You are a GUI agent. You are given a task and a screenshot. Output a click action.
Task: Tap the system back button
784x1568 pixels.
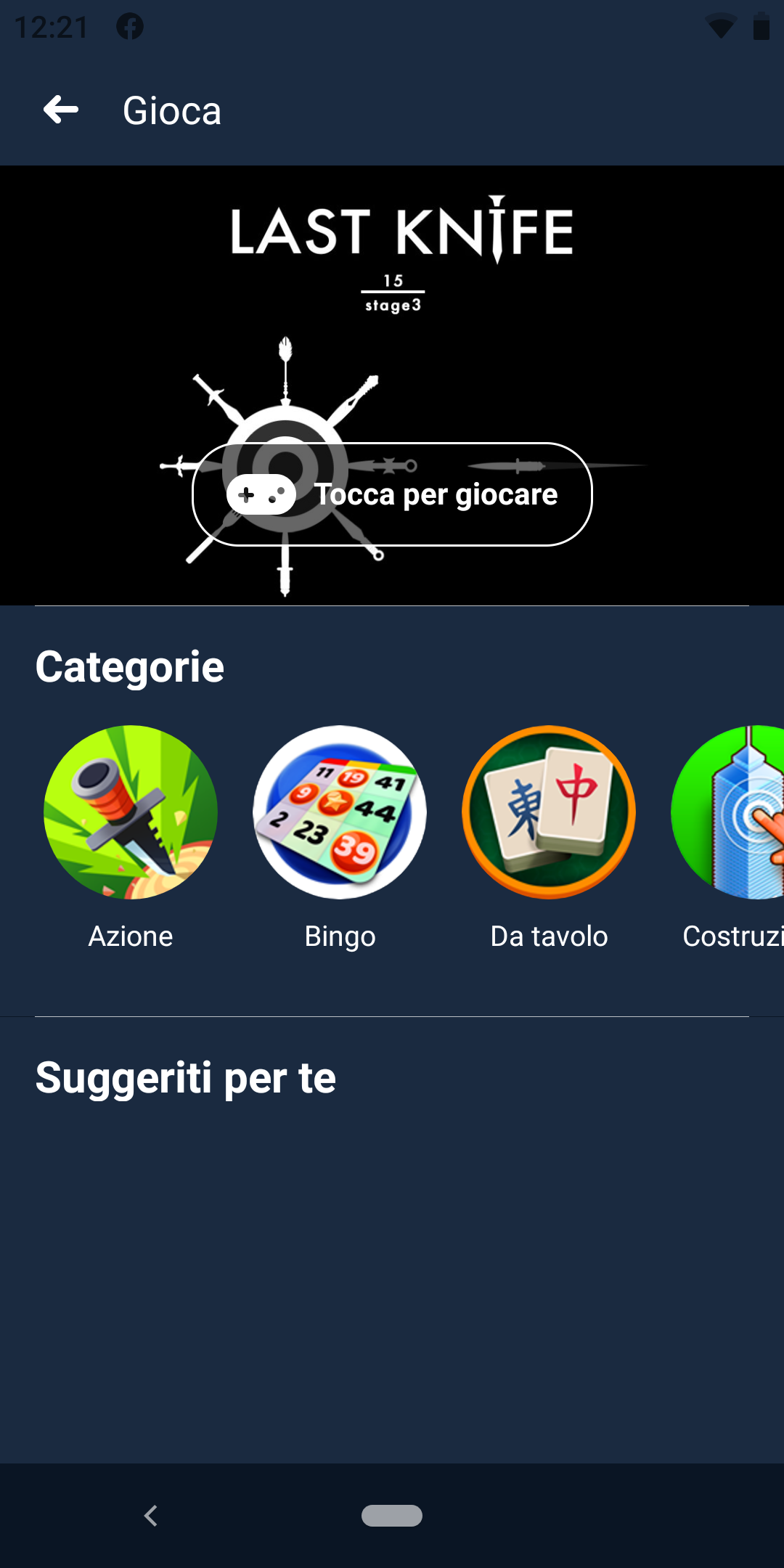point(151,1516)
